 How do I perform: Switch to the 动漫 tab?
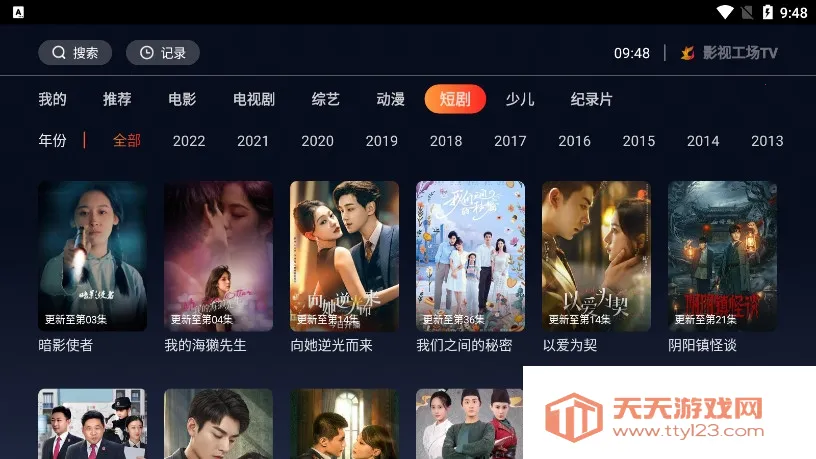click(391, 99)
